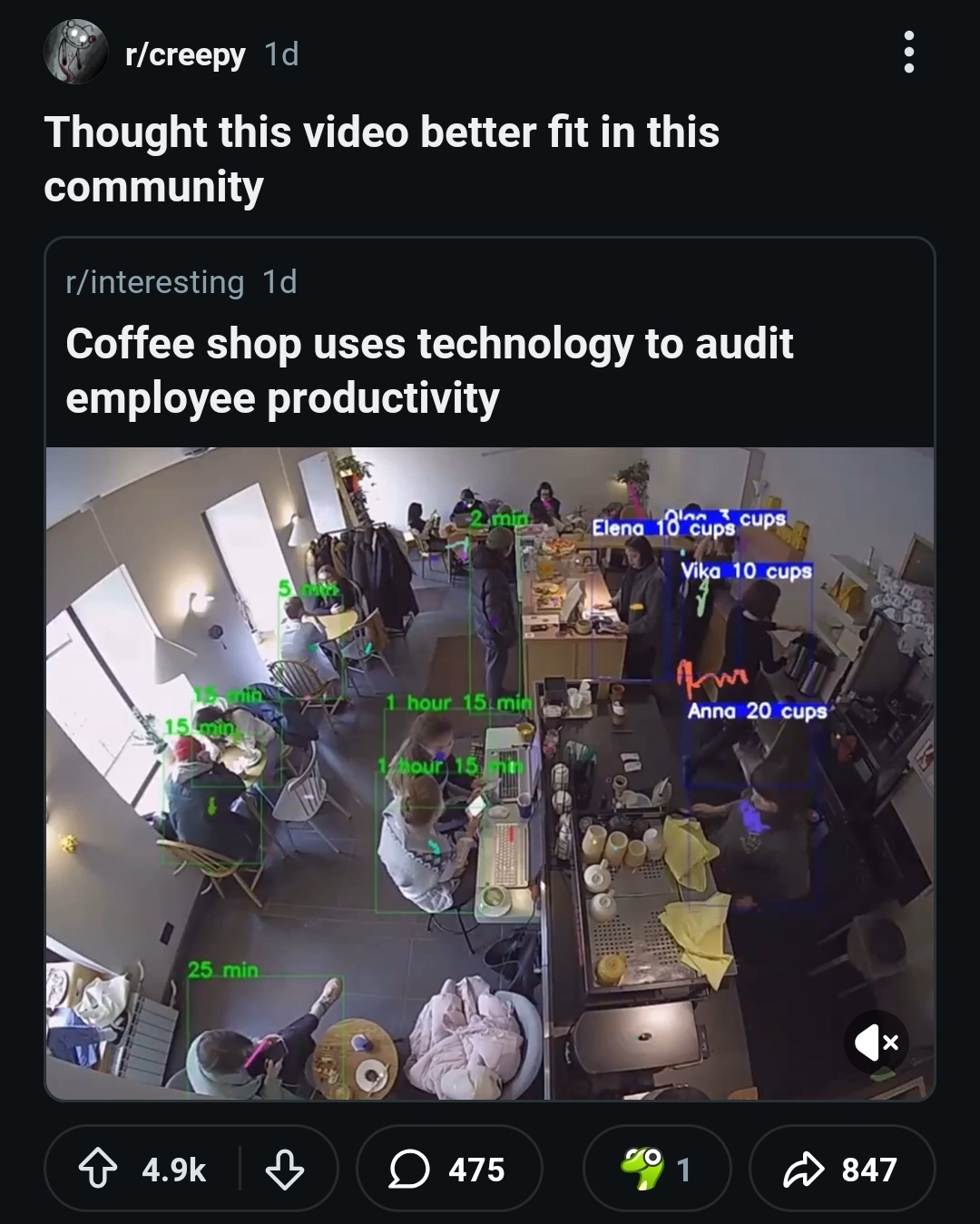Tap the r/creepy community avatar
Screen dimensions: 980x1224
coord(76,53)
